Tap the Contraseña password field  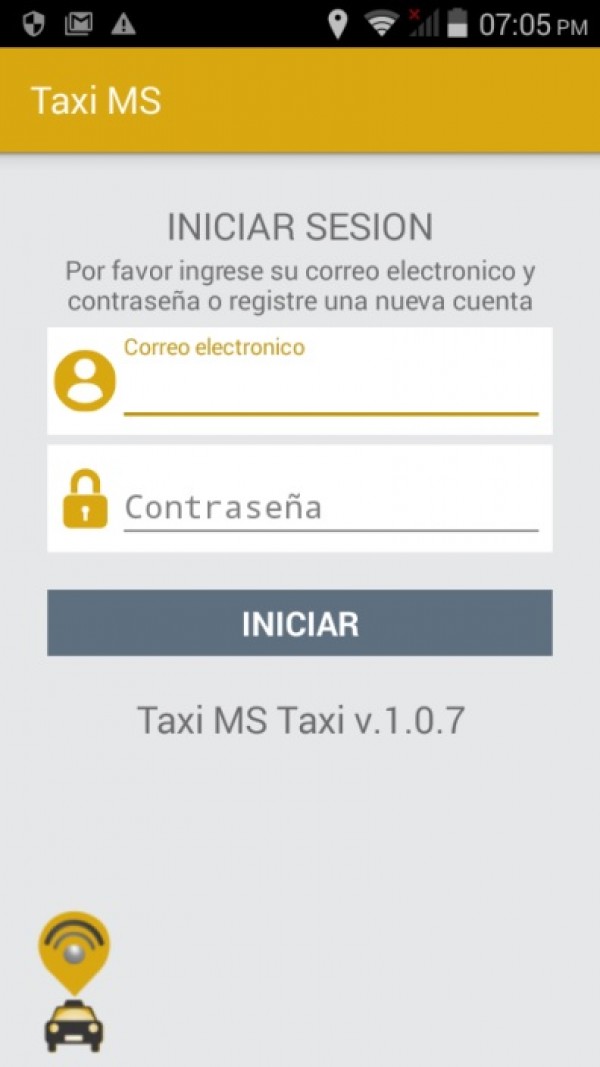[x=331, y=507]
